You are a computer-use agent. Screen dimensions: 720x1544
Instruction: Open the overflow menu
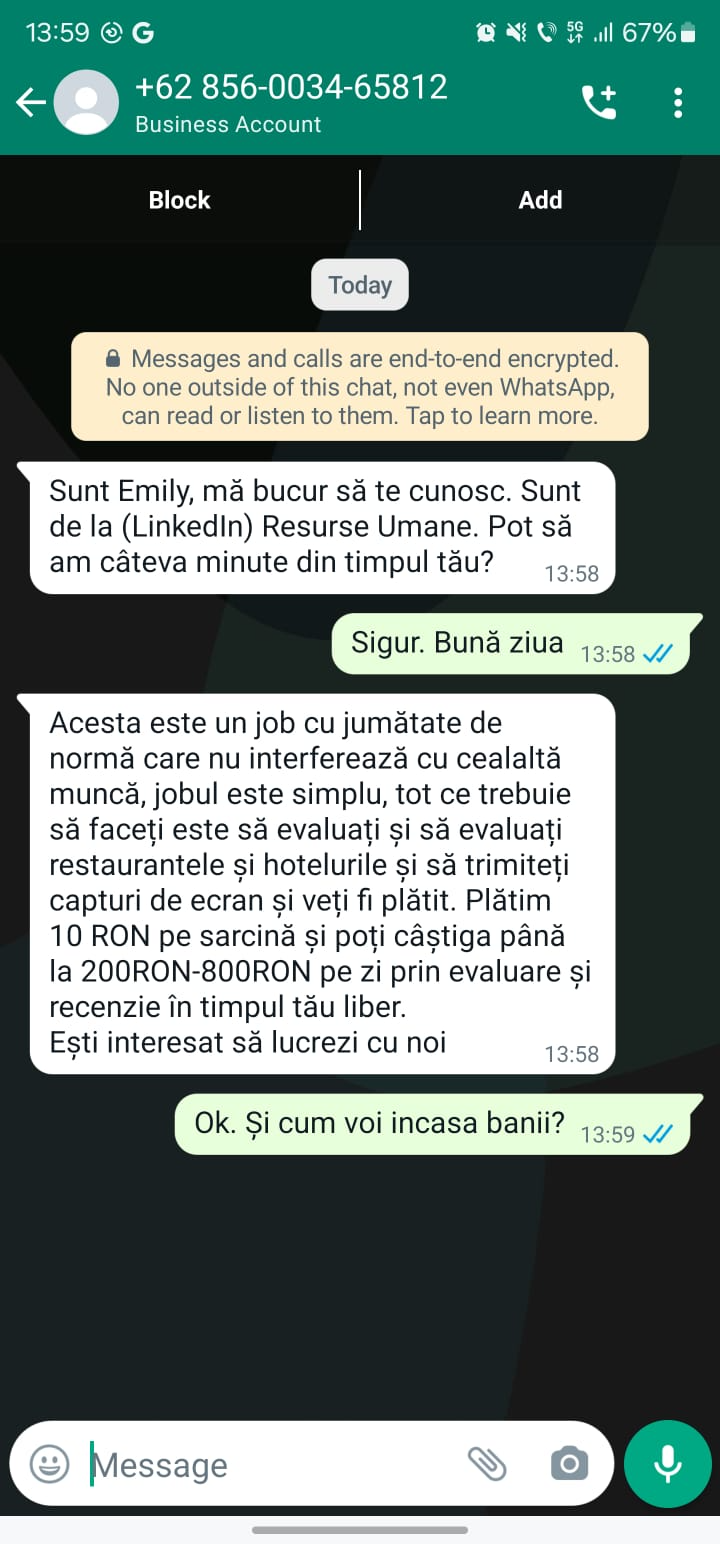point(678,102)
